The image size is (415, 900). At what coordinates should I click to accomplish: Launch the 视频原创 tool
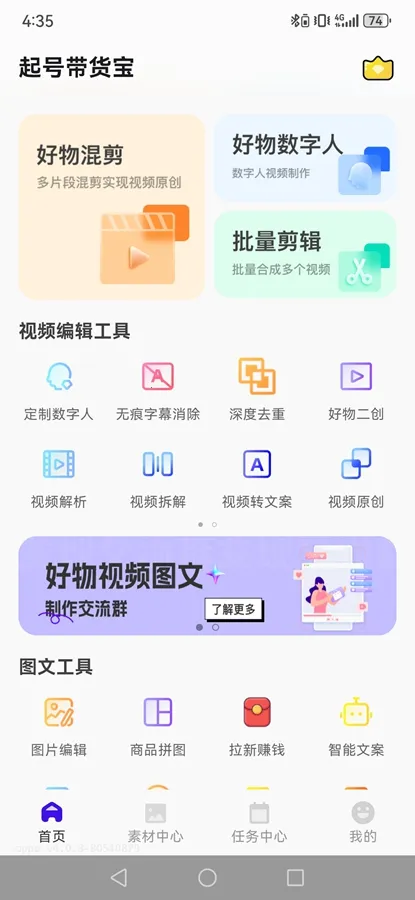click(356, 479)
